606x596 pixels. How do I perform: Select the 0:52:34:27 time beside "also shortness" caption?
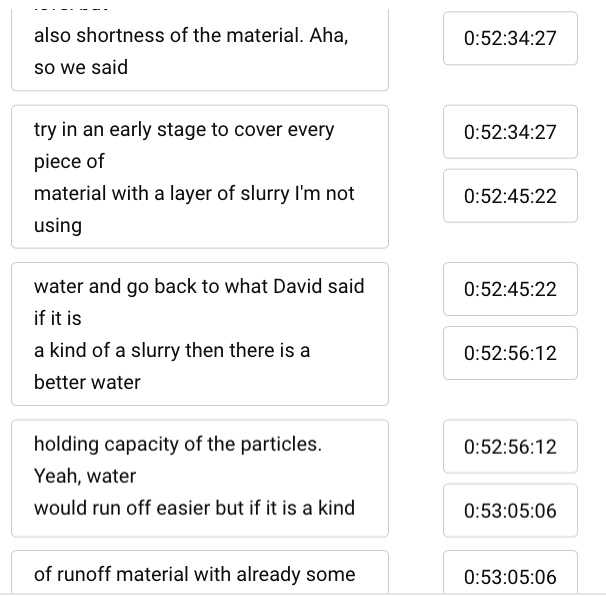coord(510,39)
